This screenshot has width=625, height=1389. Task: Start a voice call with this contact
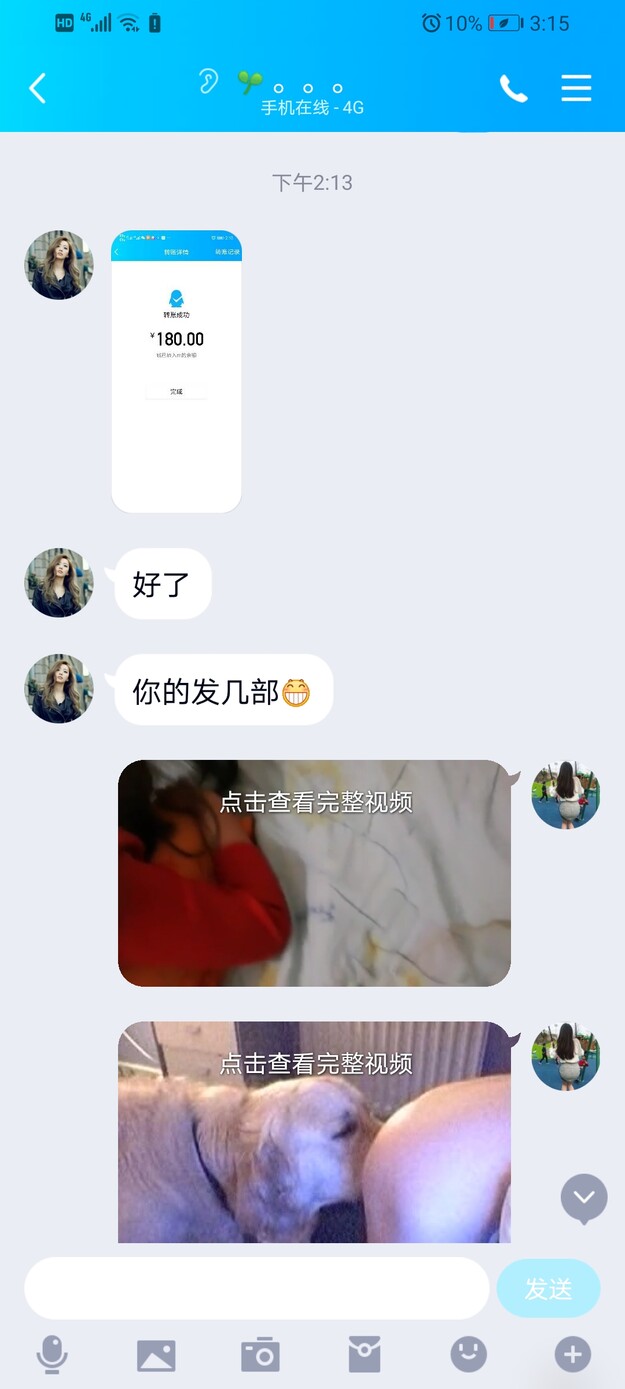[513, 89]
